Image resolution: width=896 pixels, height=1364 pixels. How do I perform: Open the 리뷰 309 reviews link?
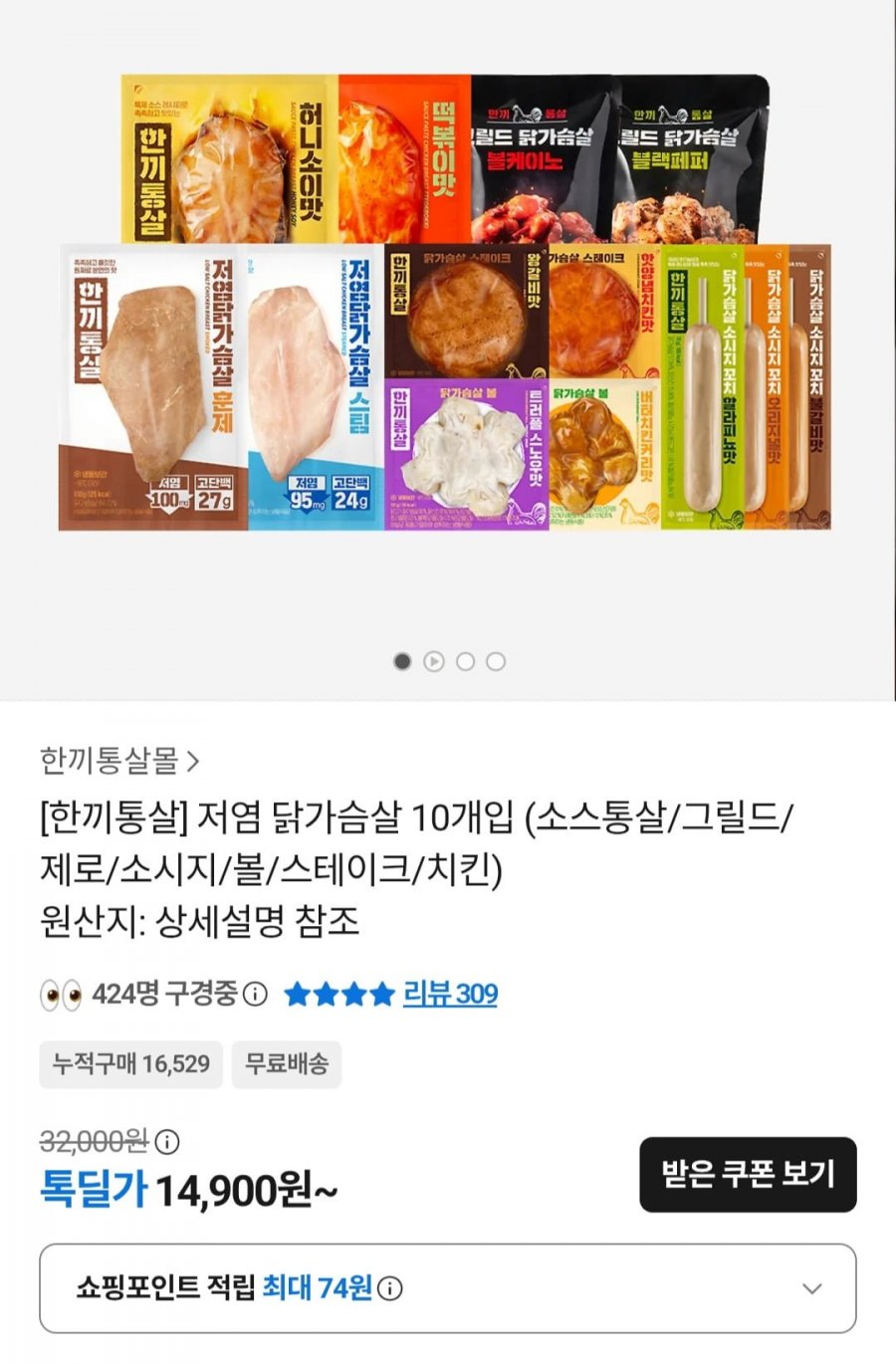pos(449,994)
